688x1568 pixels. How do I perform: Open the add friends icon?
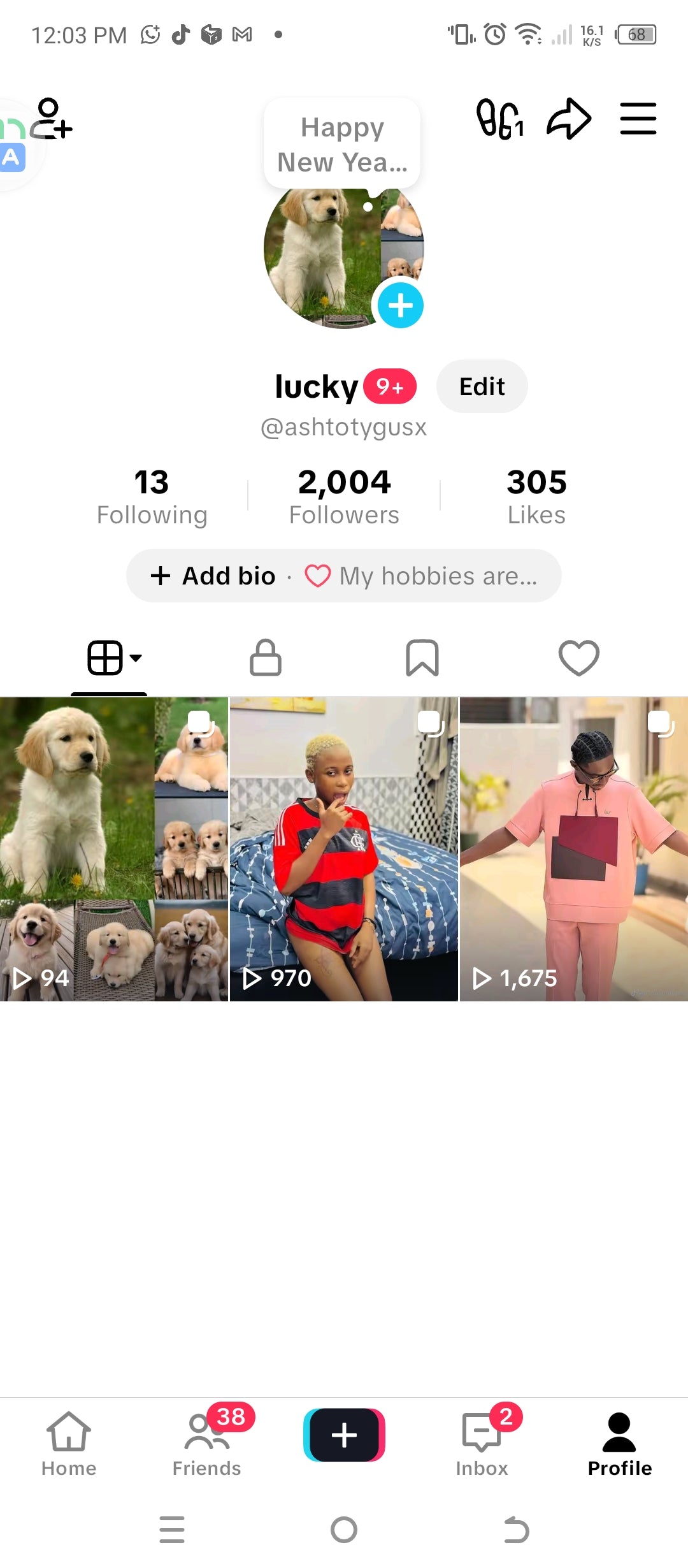point(52,119)
